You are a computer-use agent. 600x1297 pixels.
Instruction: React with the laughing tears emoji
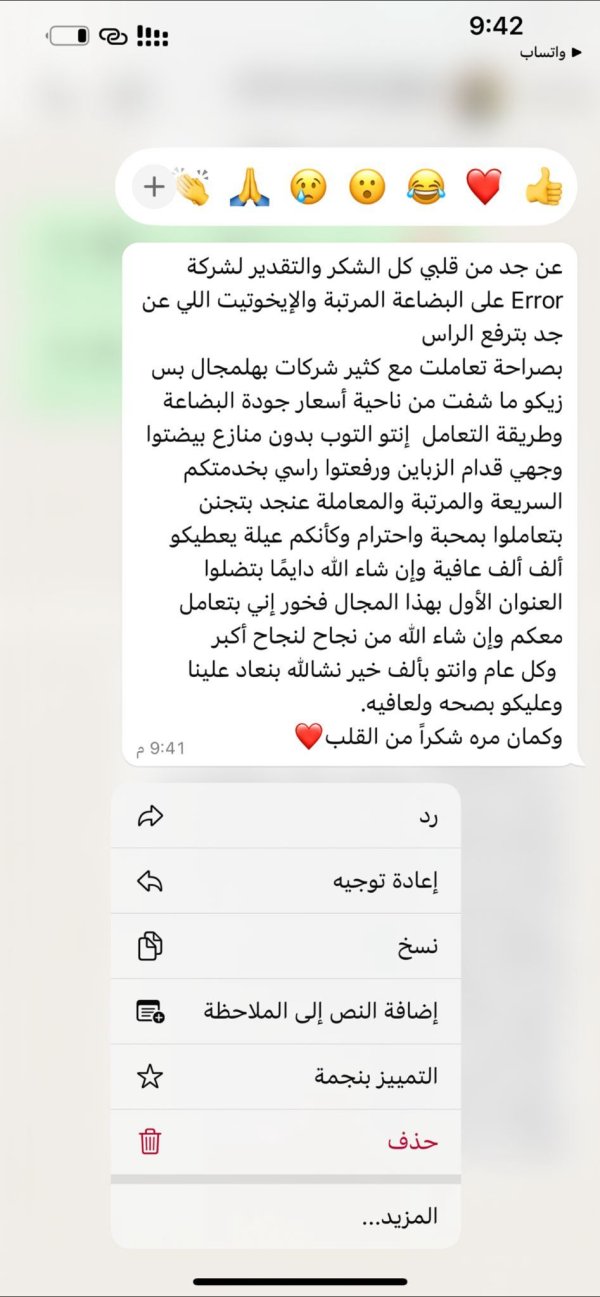427,186
